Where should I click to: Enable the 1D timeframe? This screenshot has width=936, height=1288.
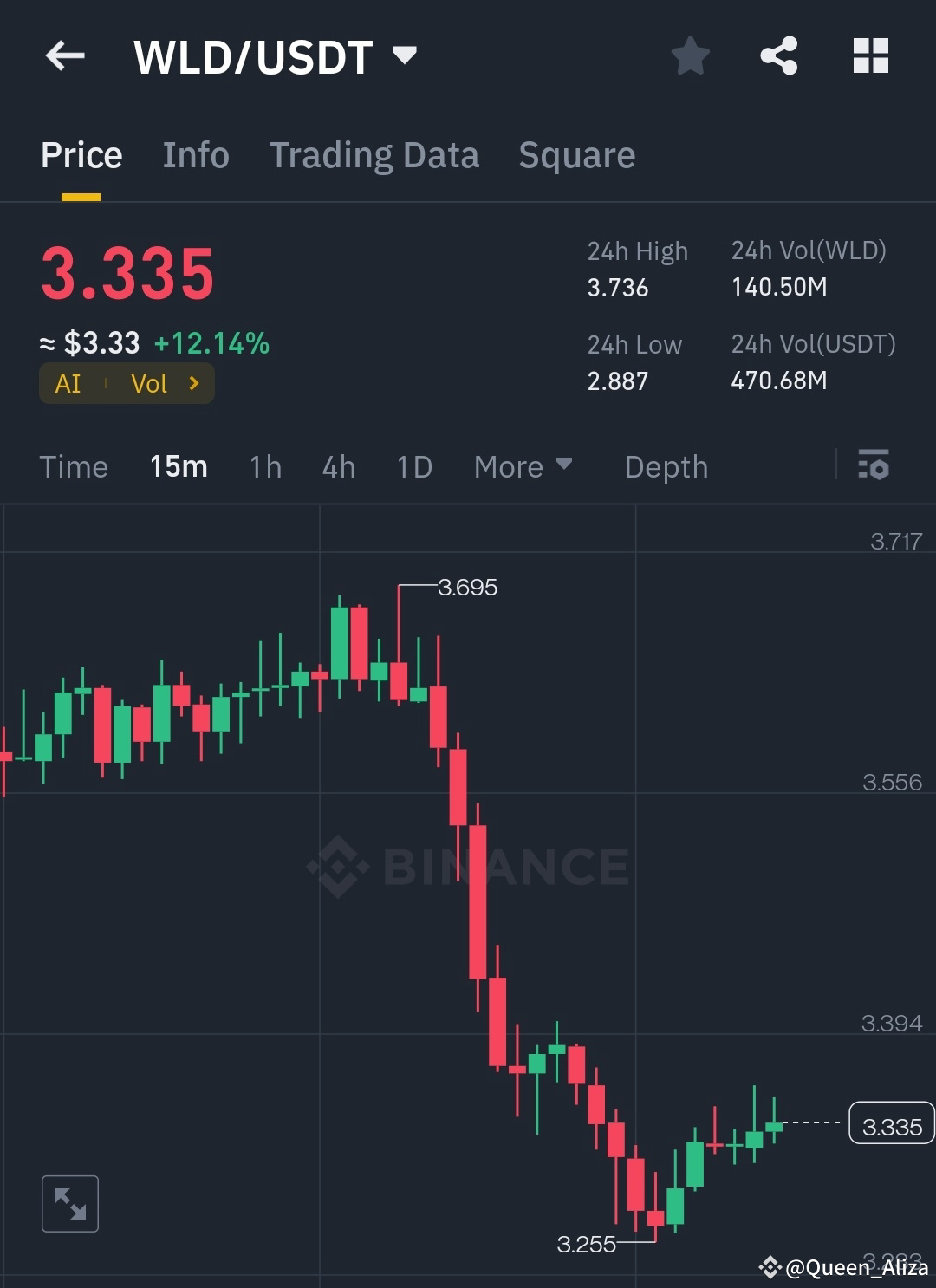pyautogui.click(x=413, y=466)
